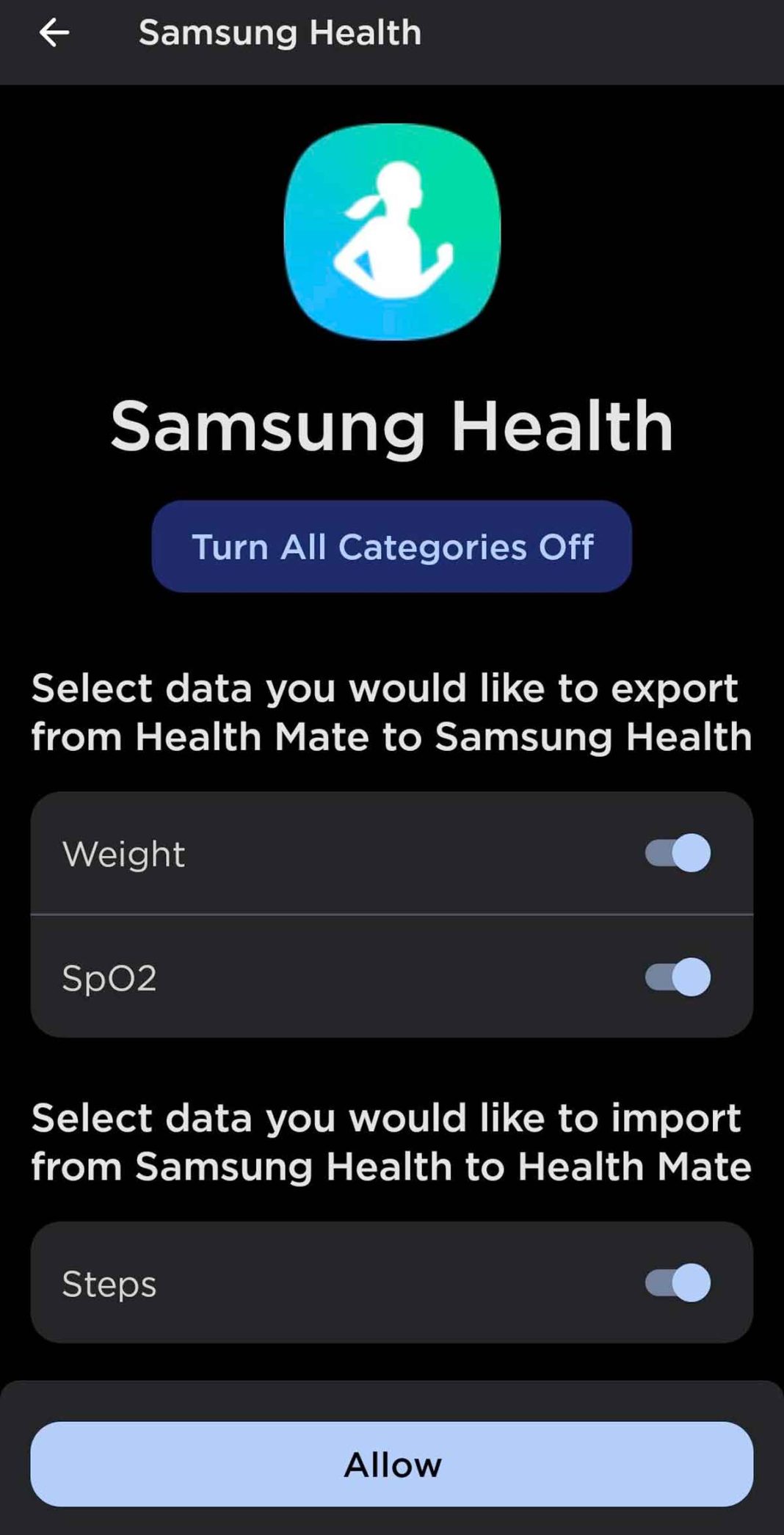The width and height of the screenshot is (784, 1535).
Task: Tap the back arrow in the header
Action: coord(54,32)
